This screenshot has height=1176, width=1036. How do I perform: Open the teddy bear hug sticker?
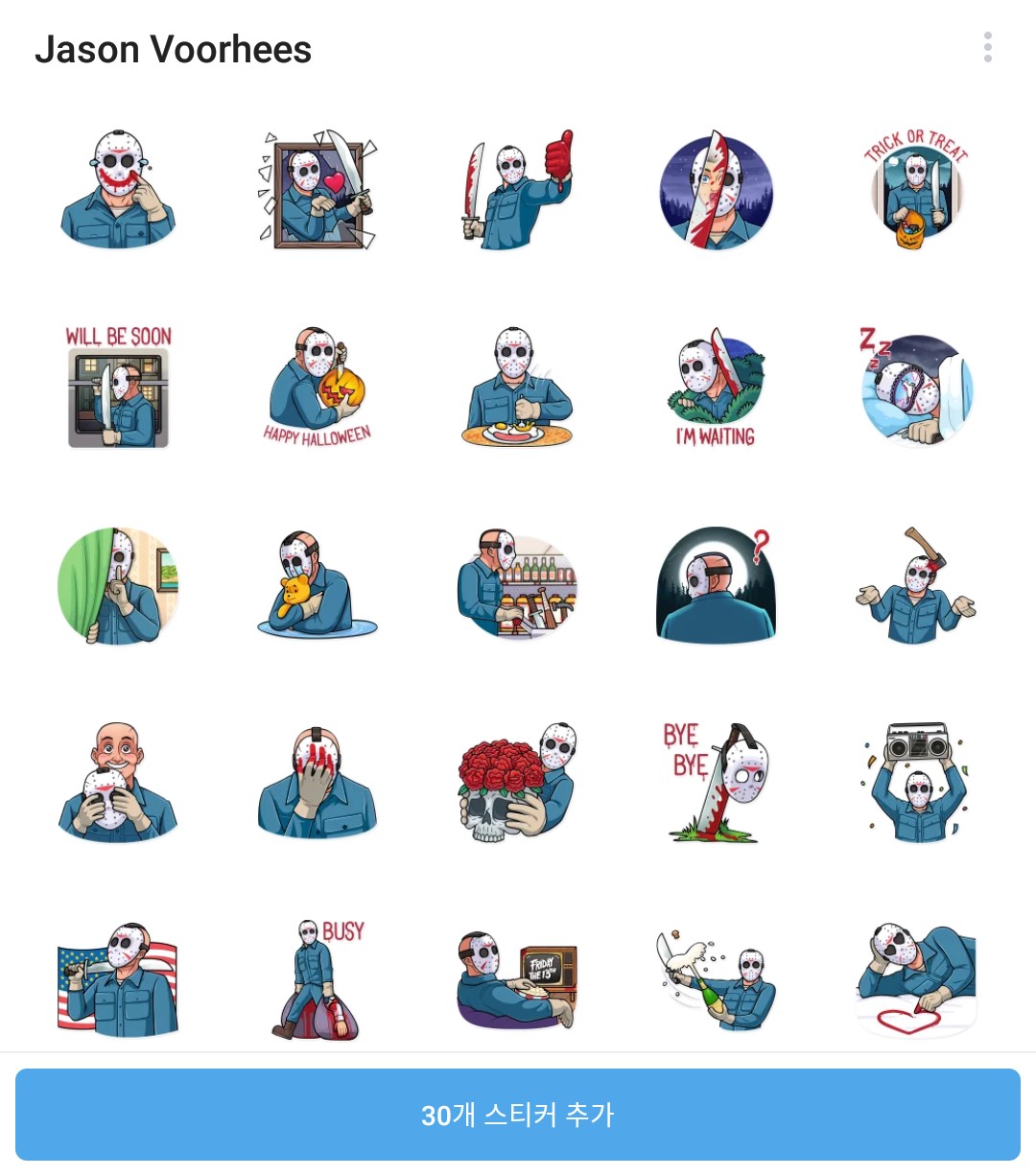coord(318,585)
